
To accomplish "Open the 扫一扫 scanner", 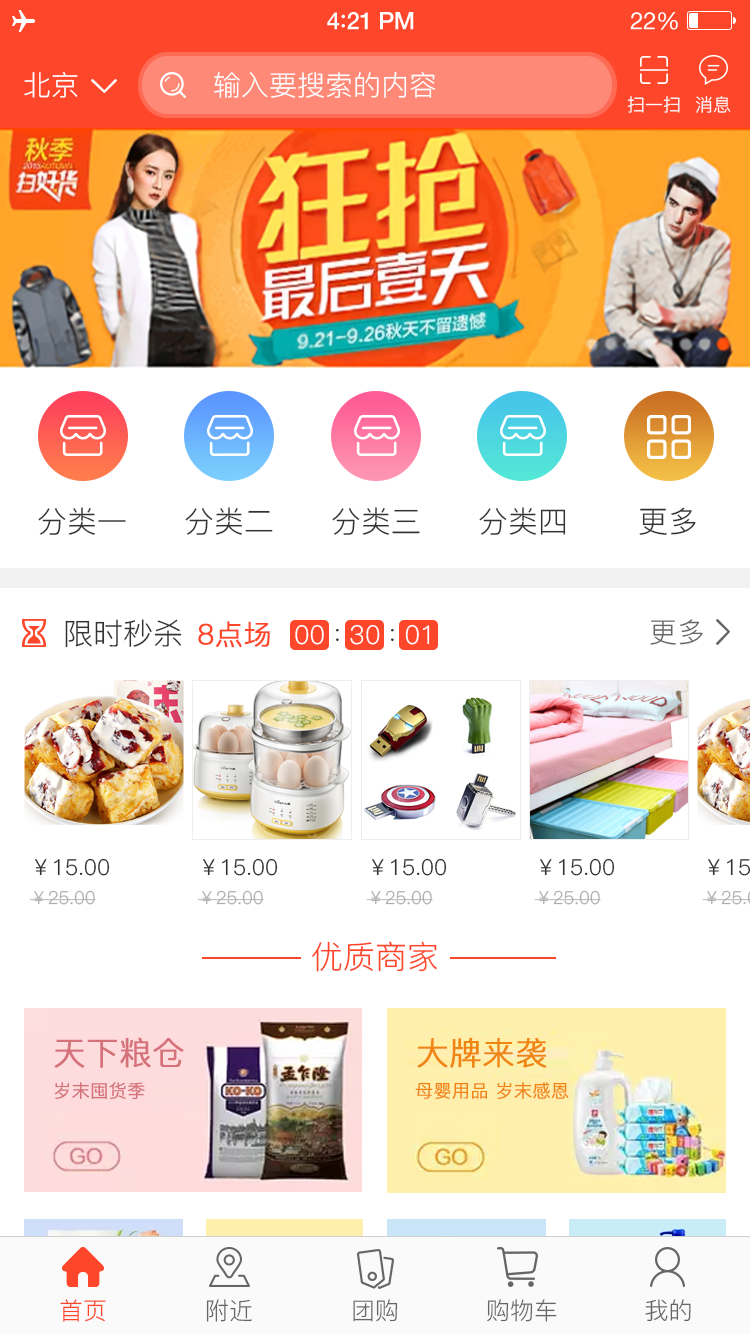I will tap(654, 84).
